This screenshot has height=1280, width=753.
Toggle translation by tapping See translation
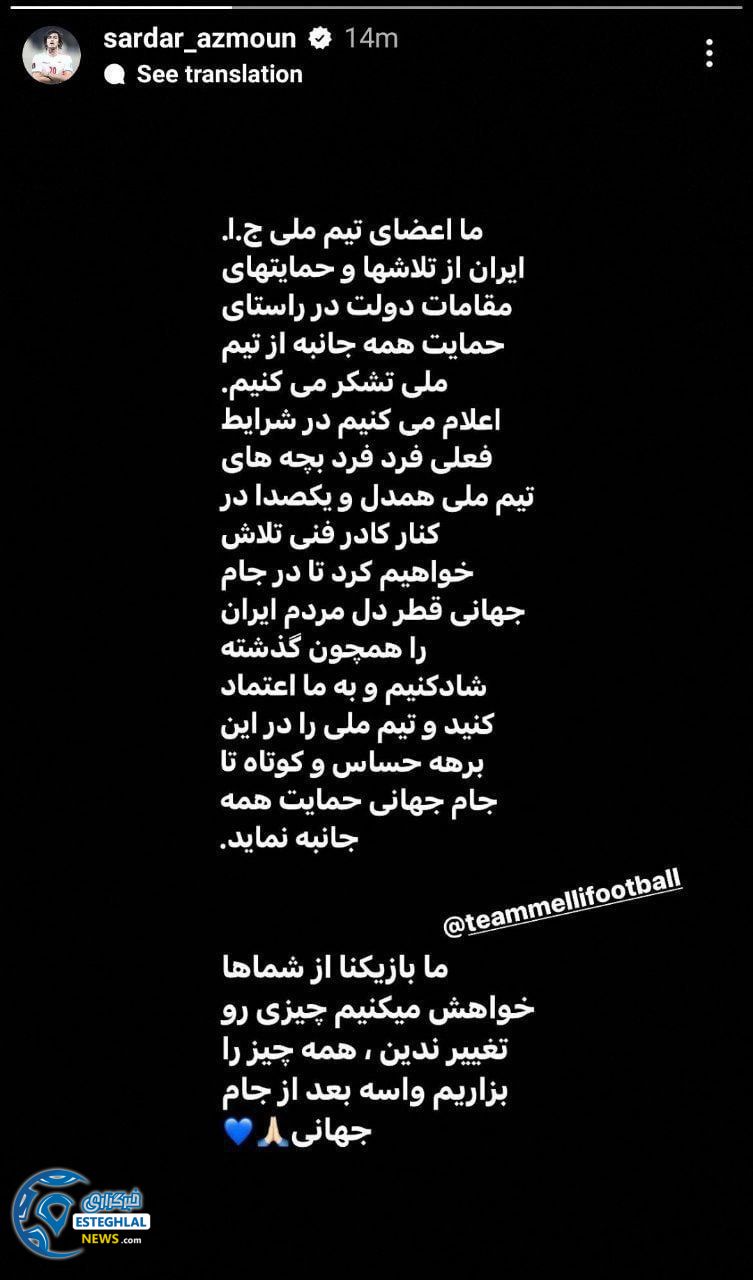219,73
